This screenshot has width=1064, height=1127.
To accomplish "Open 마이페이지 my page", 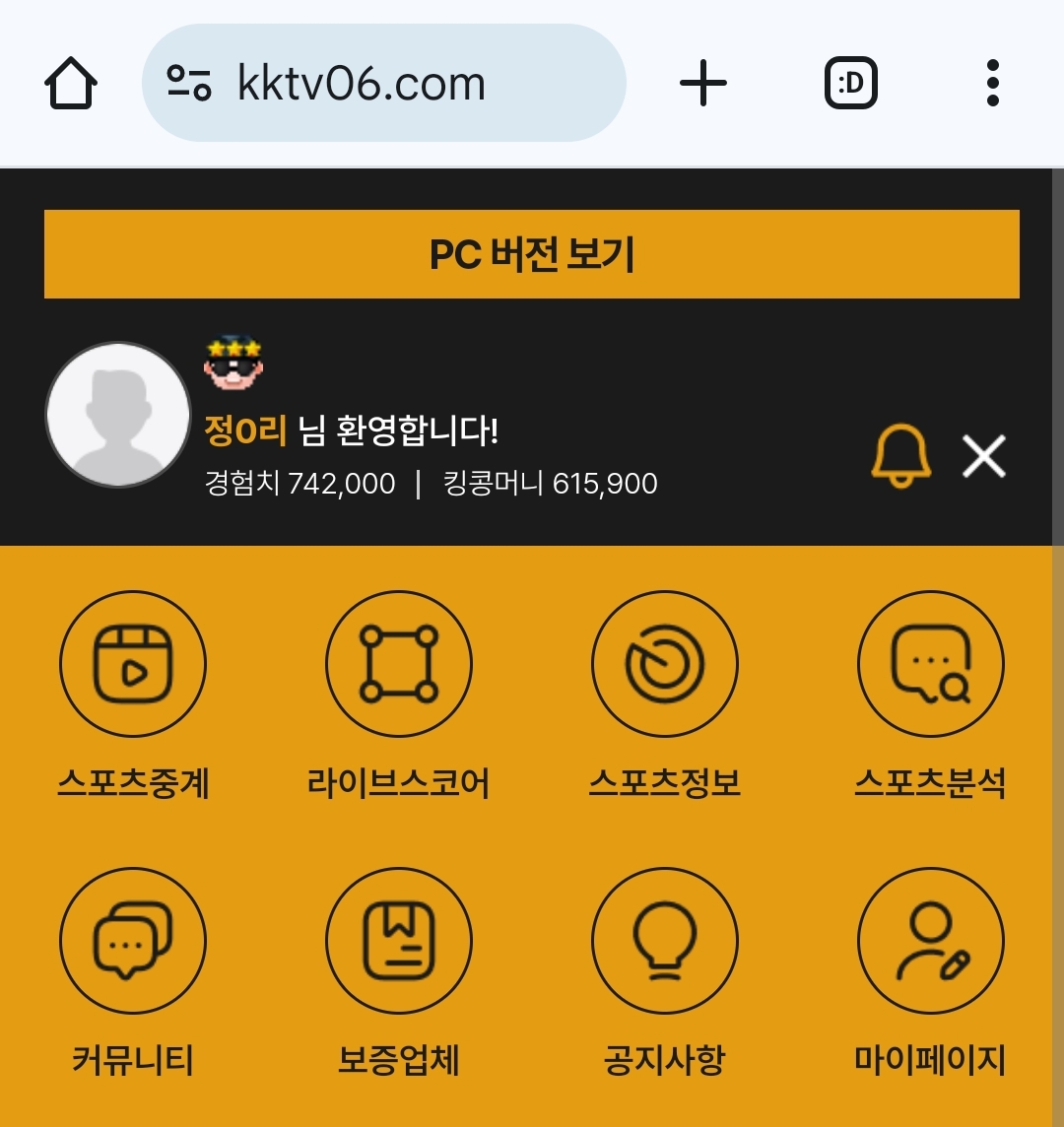I will pyautogui.click(x=931, y=972).
